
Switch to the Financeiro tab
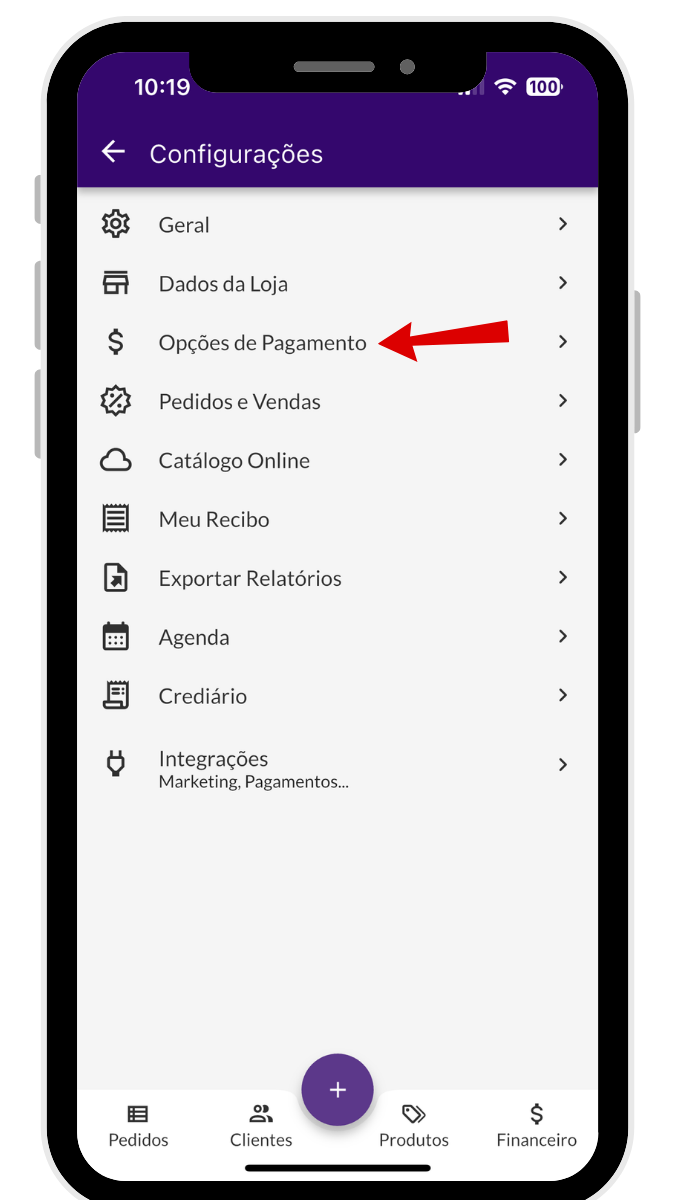tap(537, 1126)
